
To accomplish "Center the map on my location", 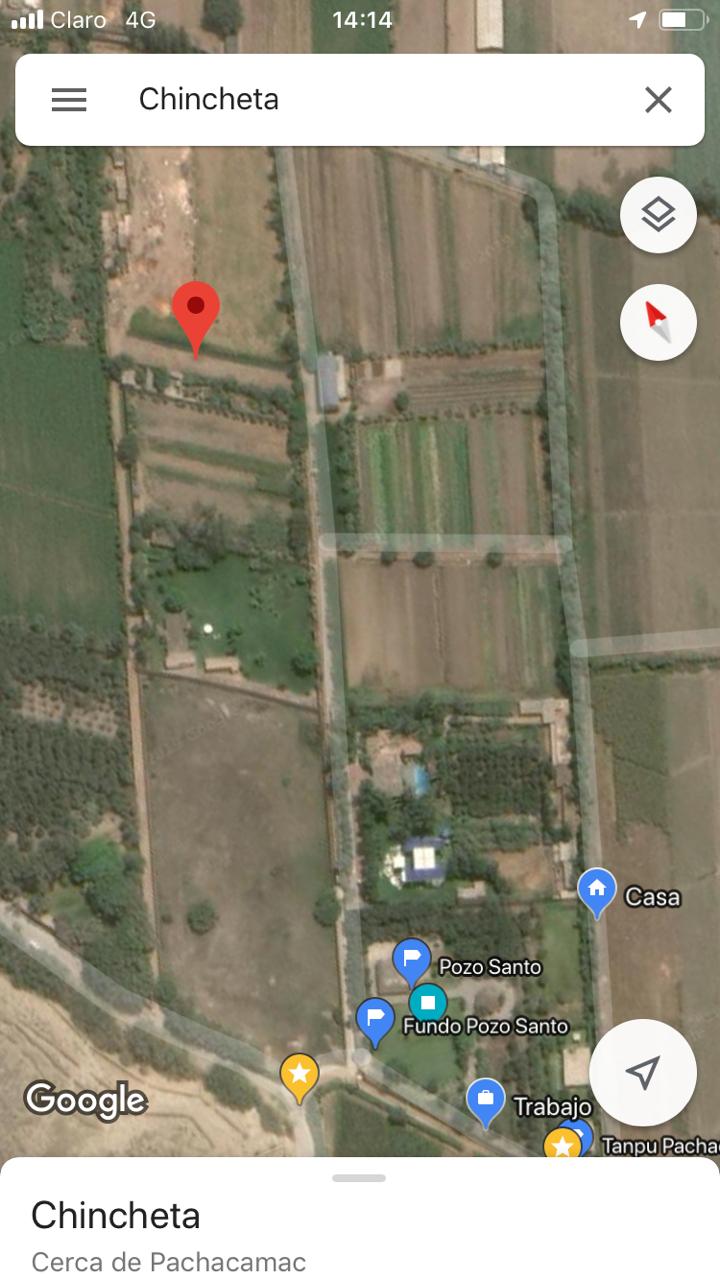I will [642, 1072].
